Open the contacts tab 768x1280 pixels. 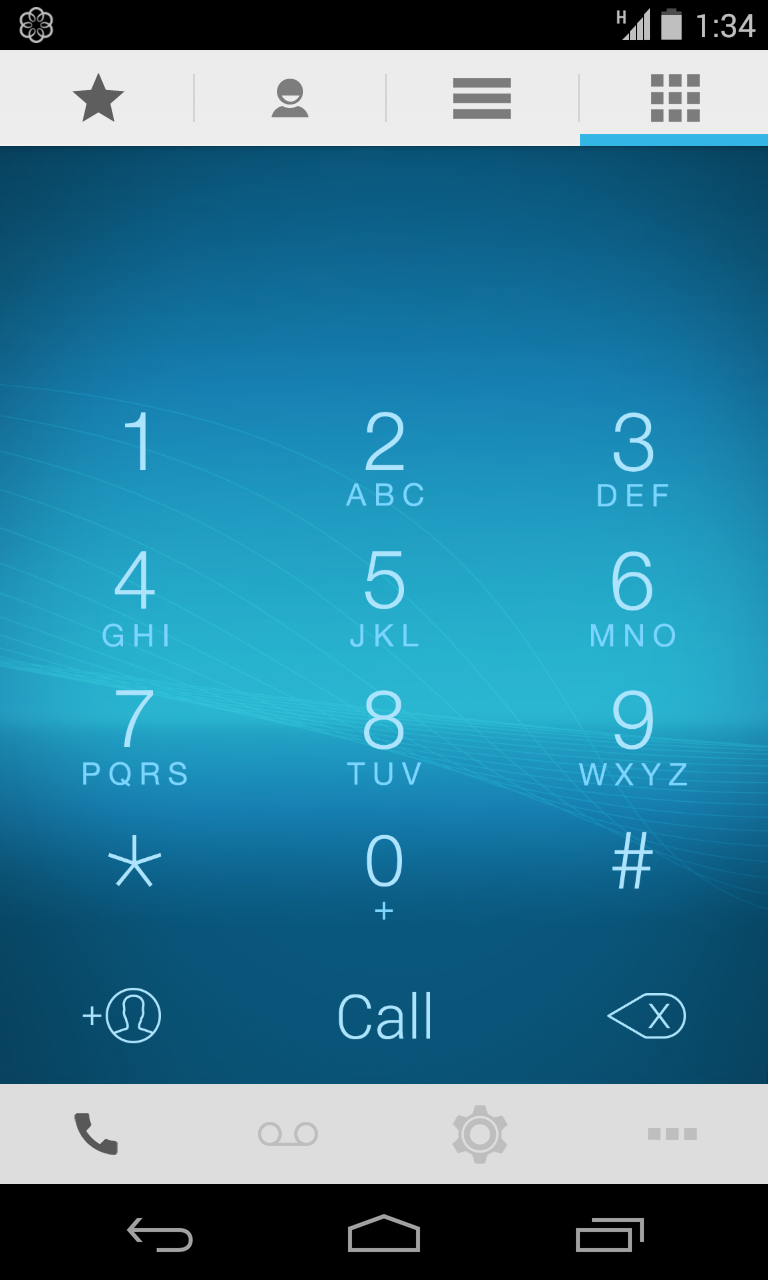coord(290,98)
